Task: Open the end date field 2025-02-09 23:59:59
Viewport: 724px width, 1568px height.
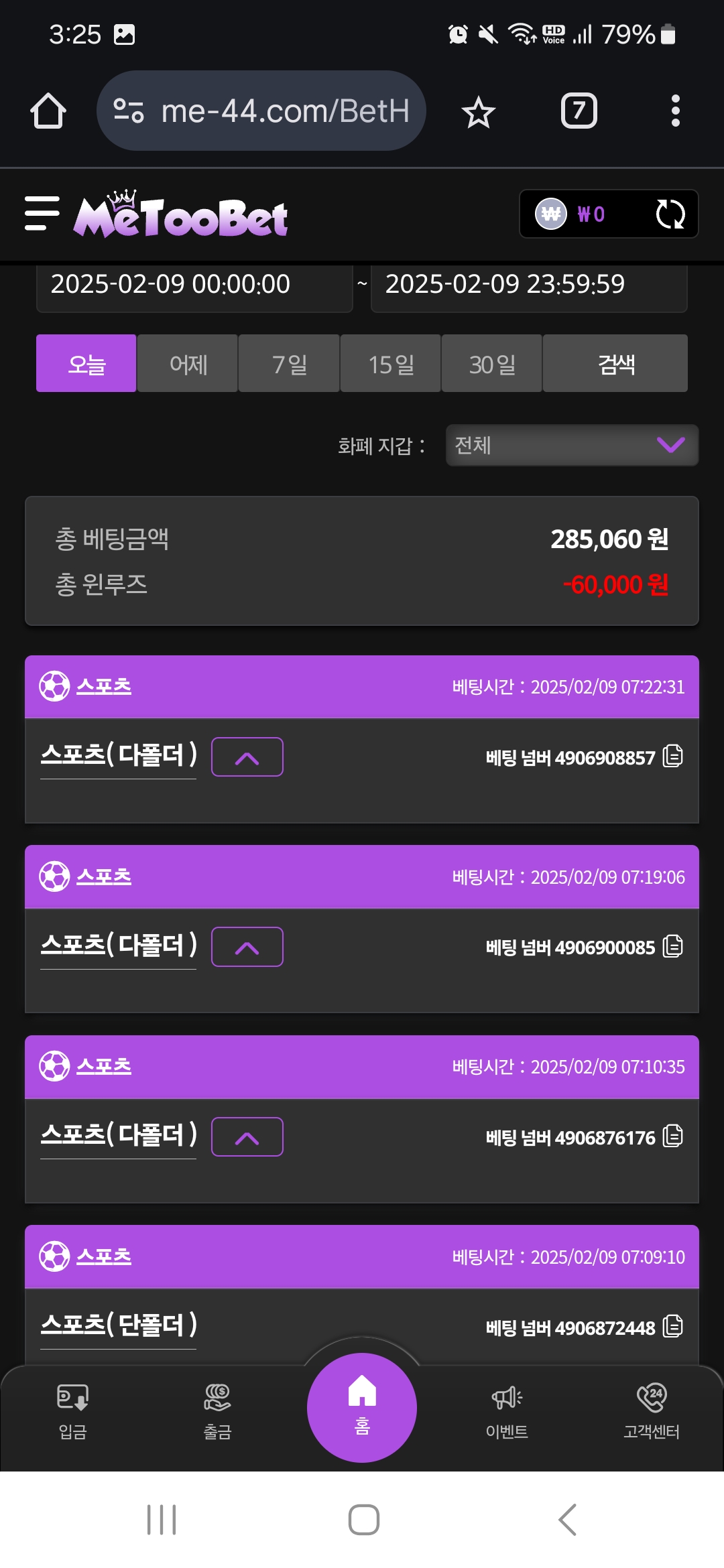Action: pyautogui.click(x=529, y=285)
